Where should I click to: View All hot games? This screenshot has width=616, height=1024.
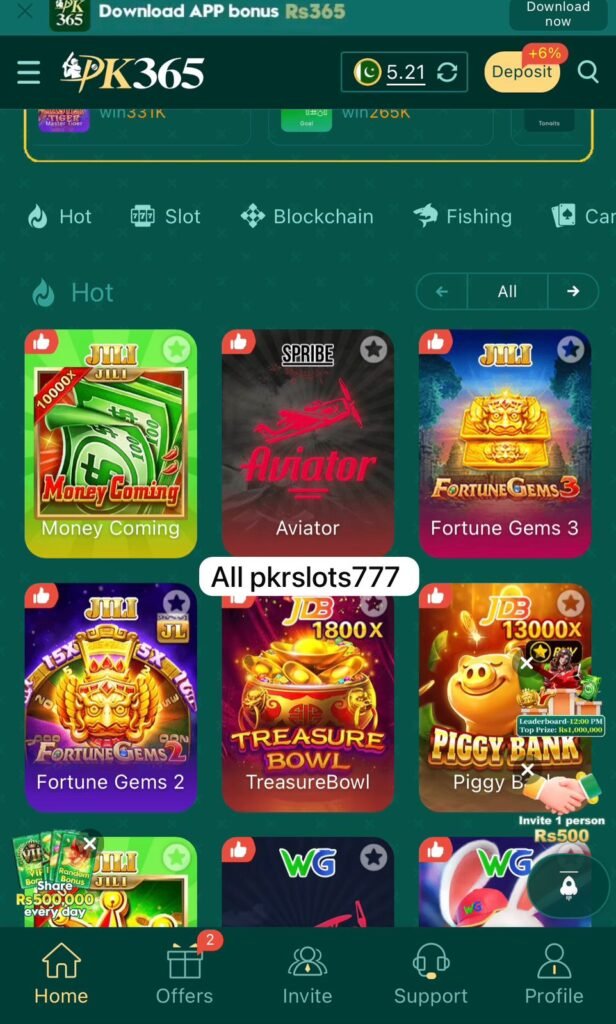pos(507,292)
